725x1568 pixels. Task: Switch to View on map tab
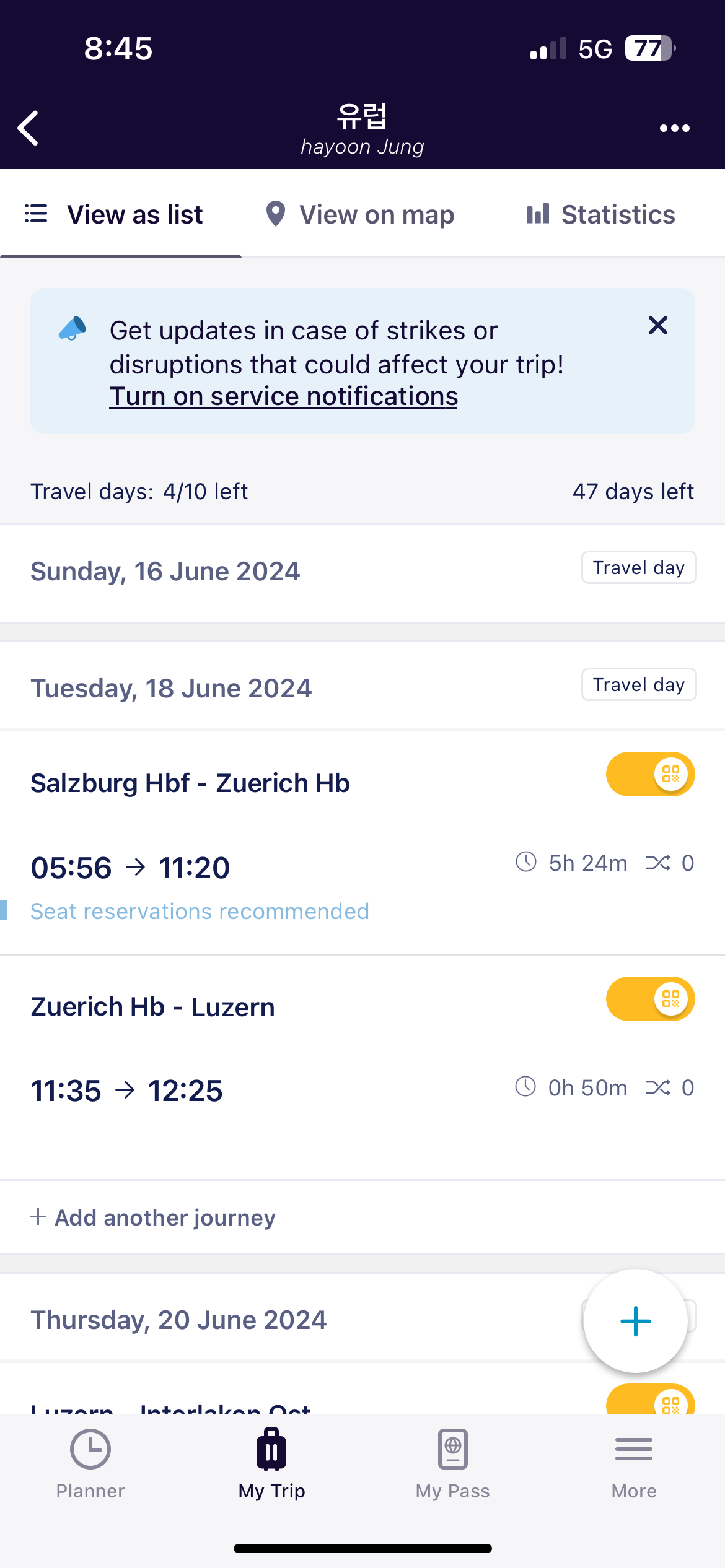point(360,215)
